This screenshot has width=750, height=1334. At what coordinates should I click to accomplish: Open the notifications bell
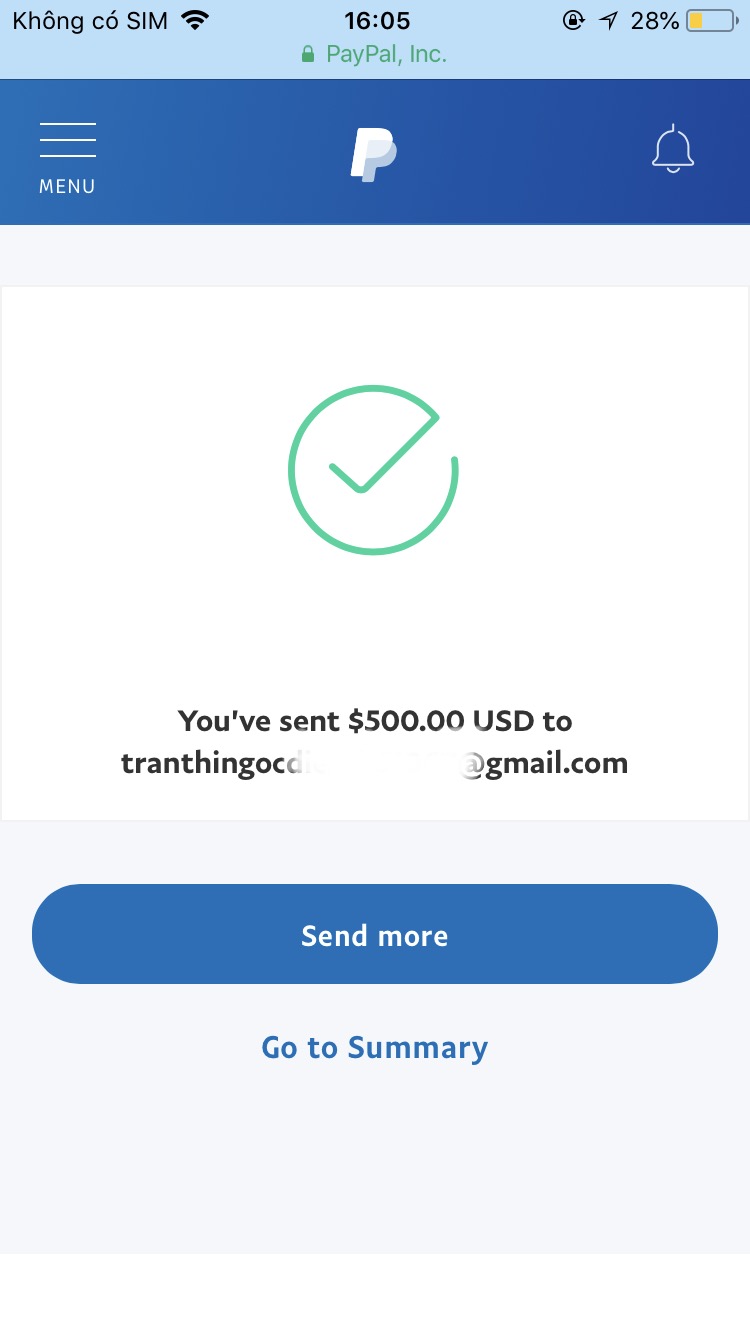point(673,150)
